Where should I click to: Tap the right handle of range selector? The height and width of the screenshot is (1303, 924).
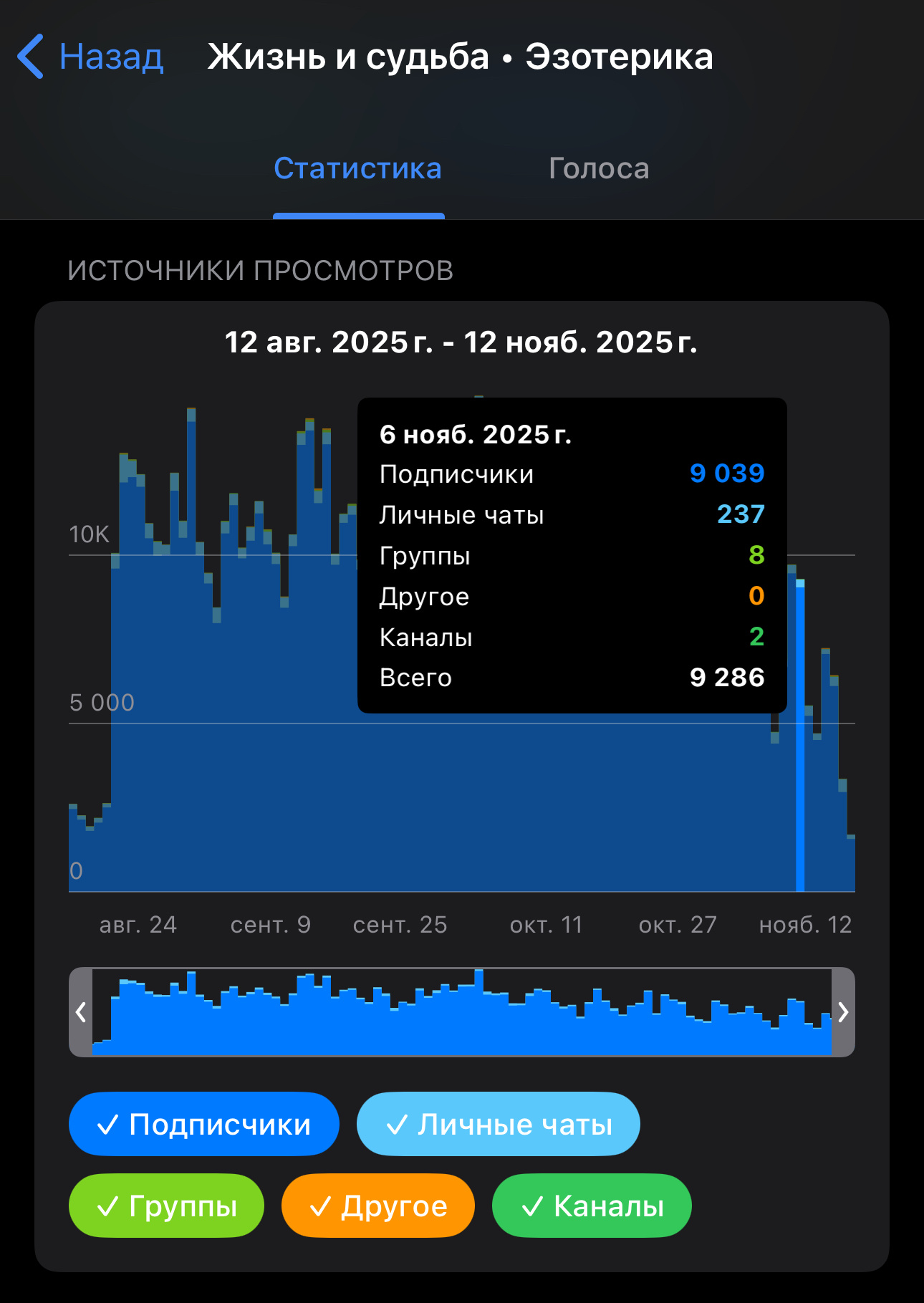click(x=843, y=1012)
